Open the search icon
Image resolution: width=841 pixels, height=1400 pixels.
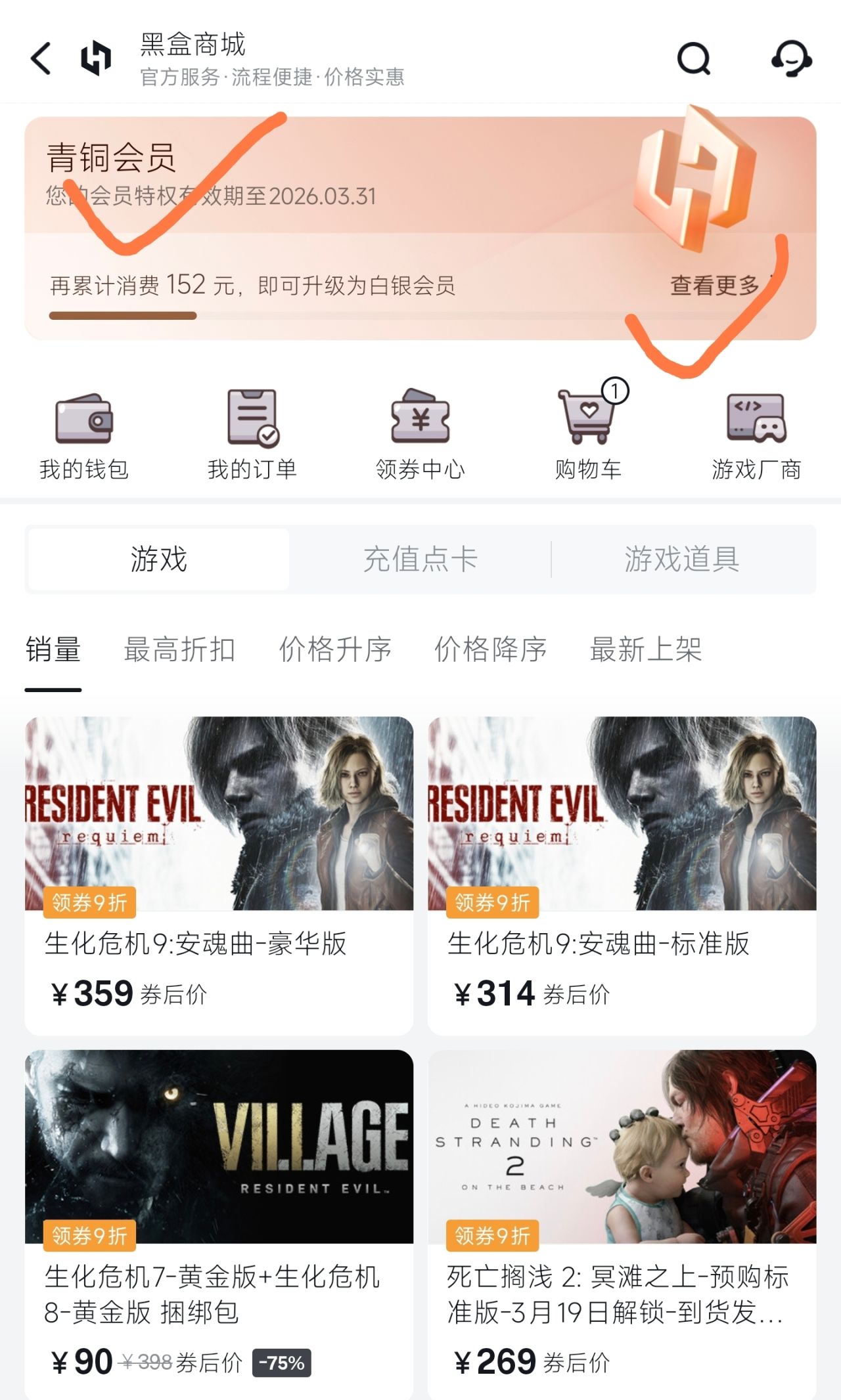pos(694,59)
